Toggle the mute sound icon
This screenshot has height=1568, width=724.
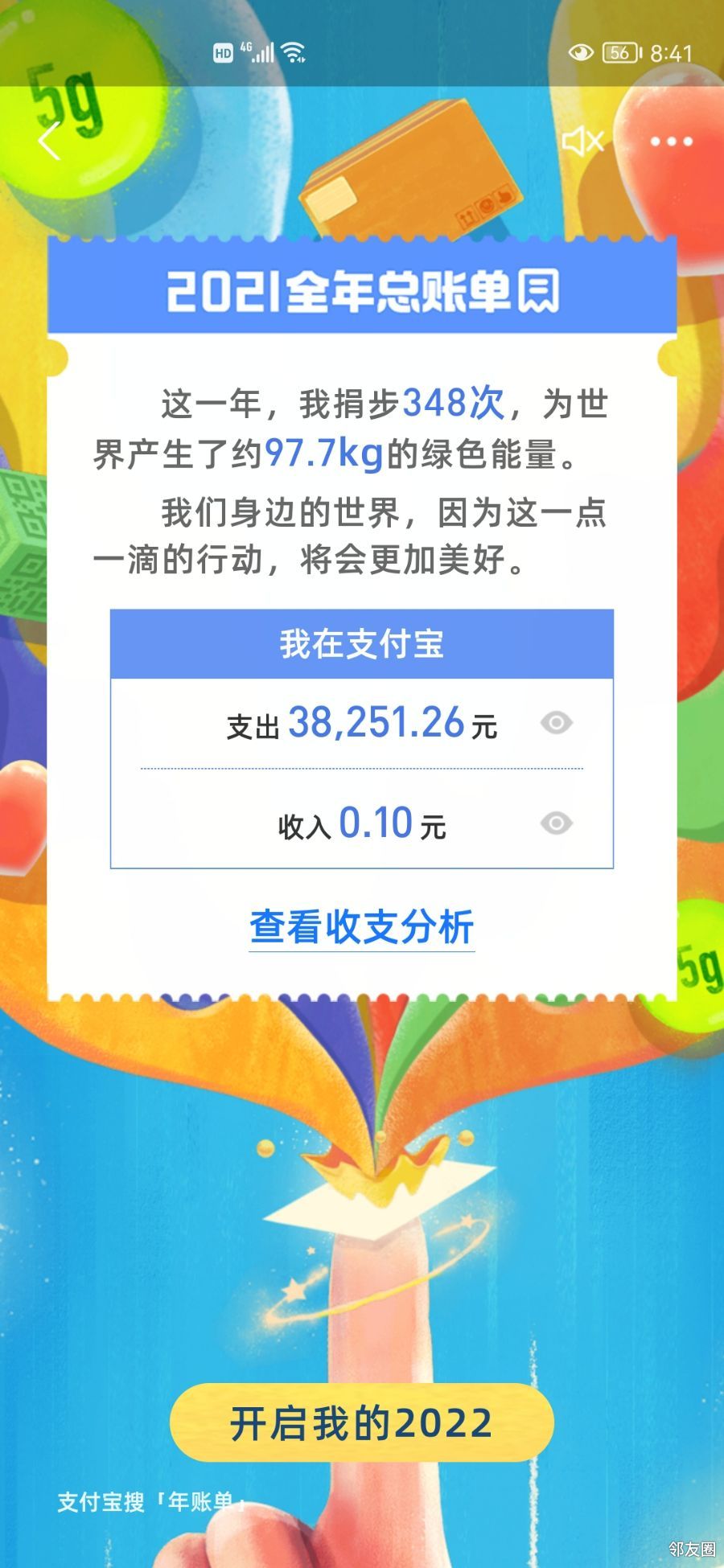click(x=582, y=142)
